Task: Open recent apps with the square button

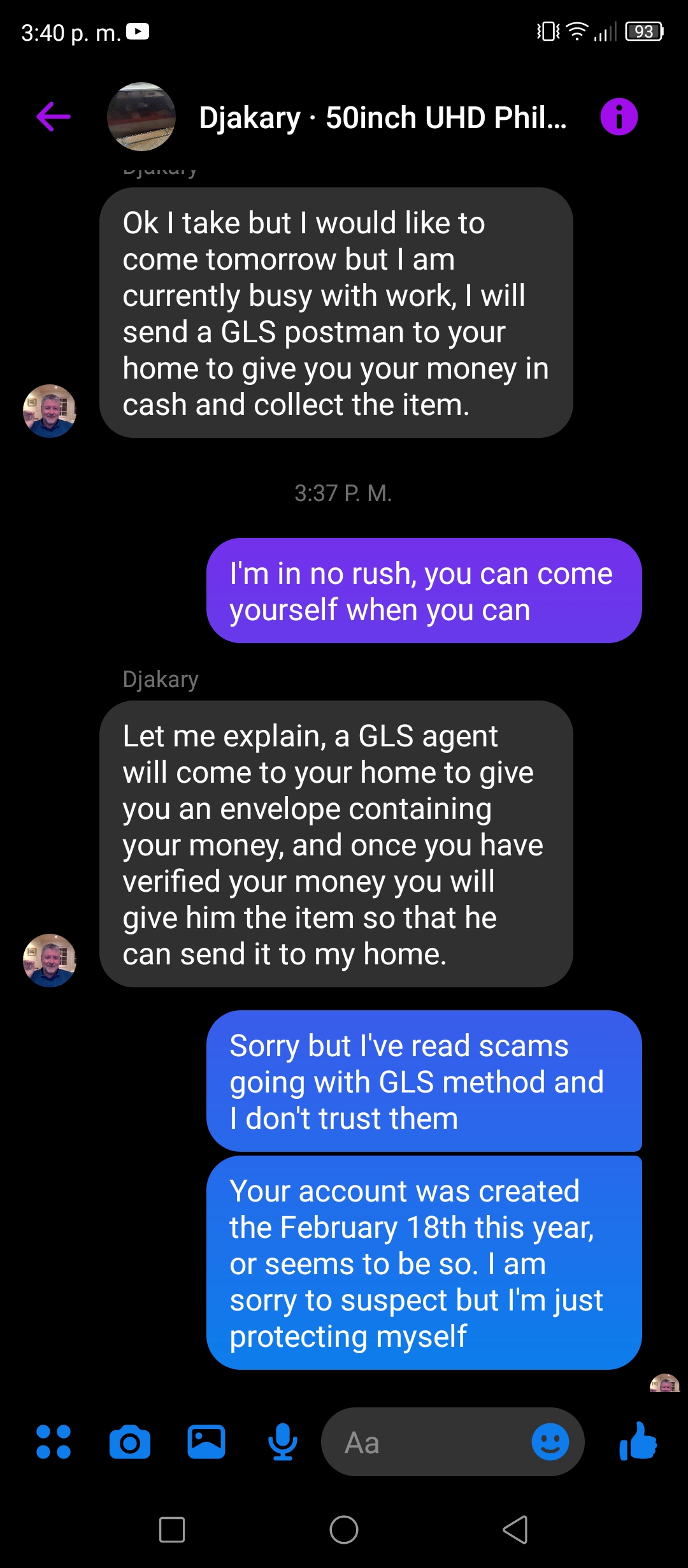Action: click(172, 1530)
